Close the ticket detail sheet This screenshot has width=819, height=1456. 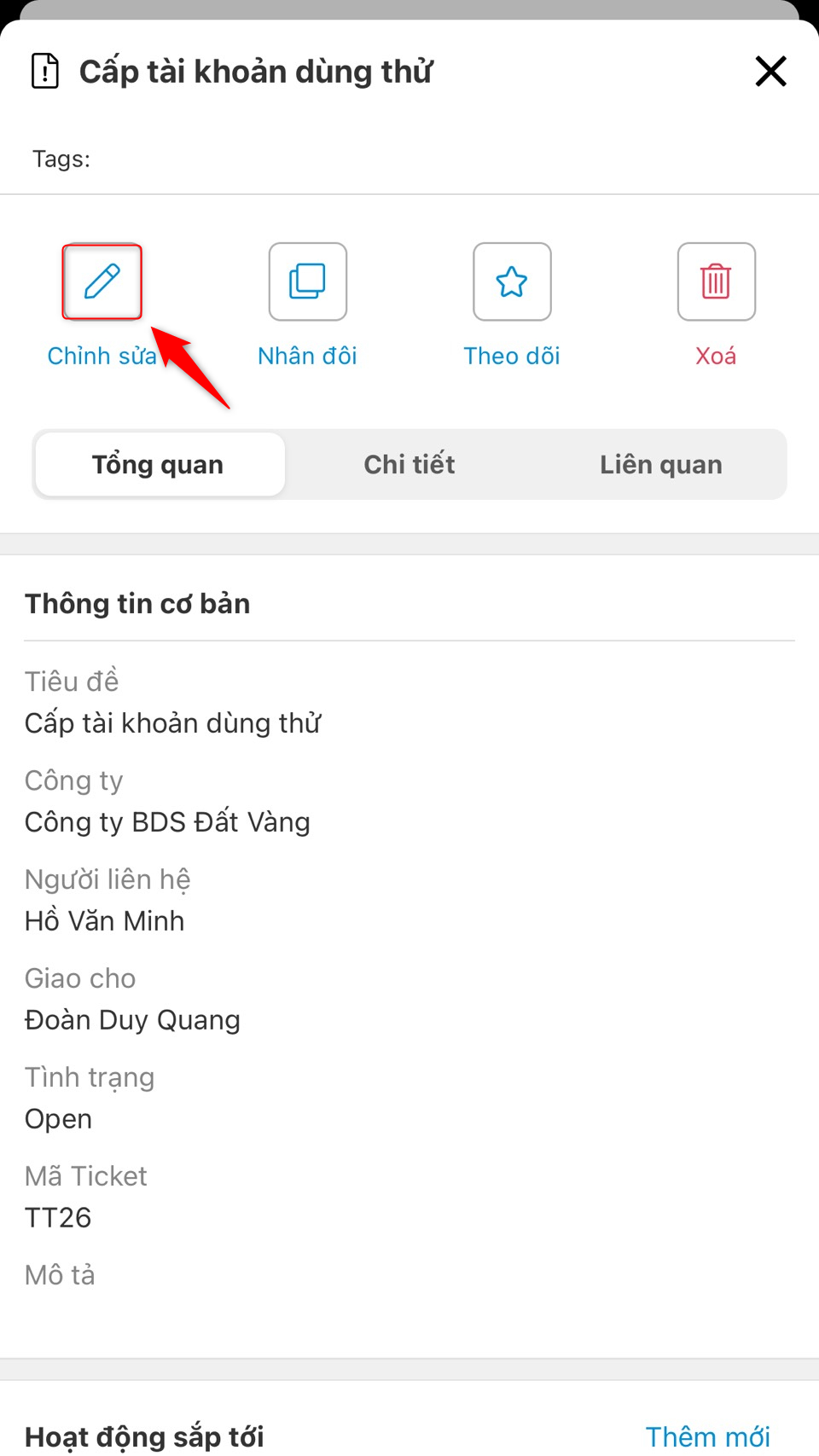770,72
